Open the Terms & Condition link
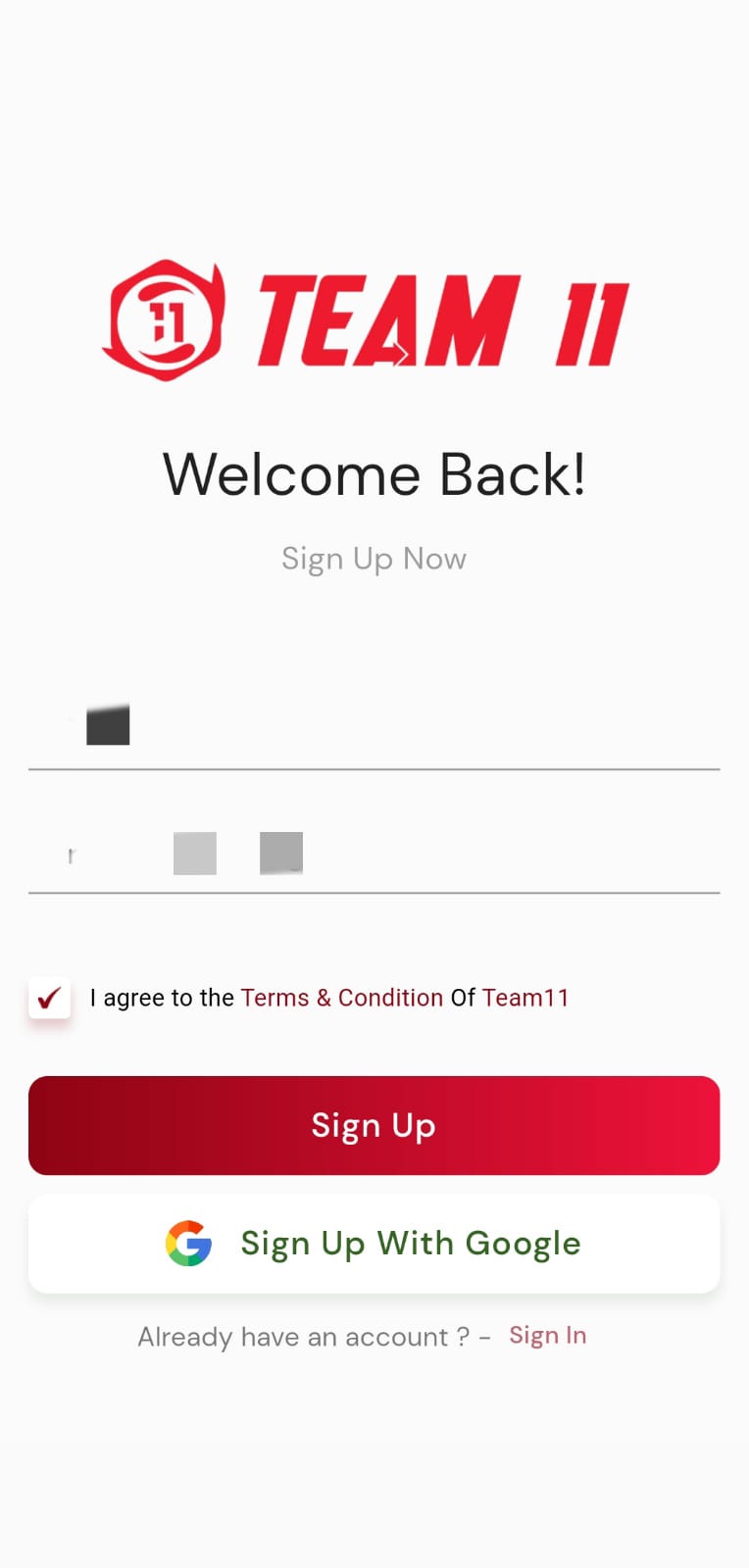 pos(341,998)
